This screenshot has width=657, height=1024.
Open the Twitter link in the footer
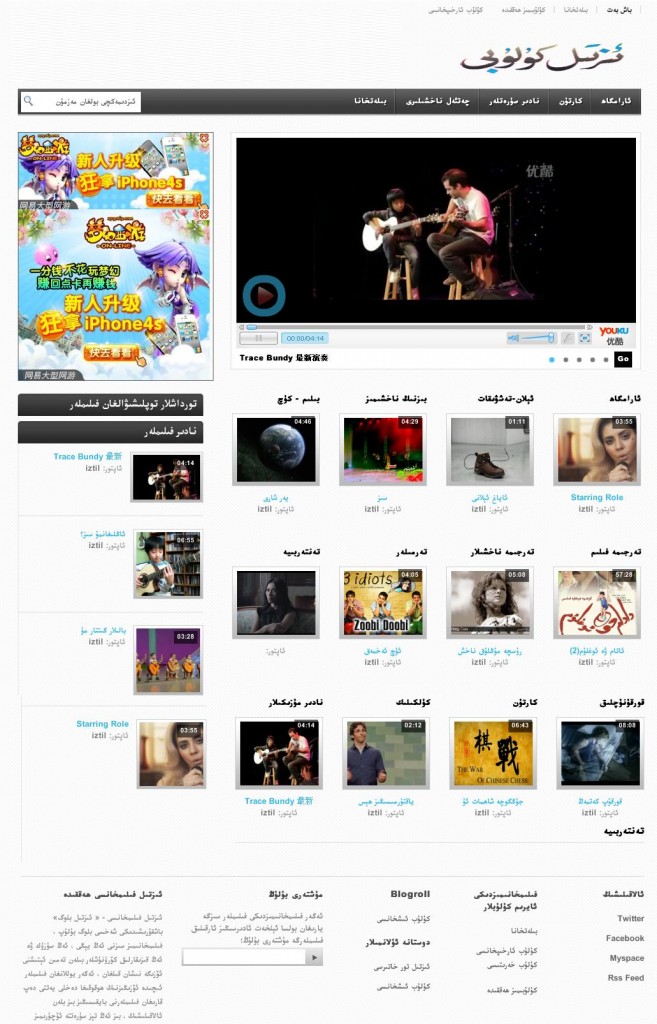click(630, 918)
